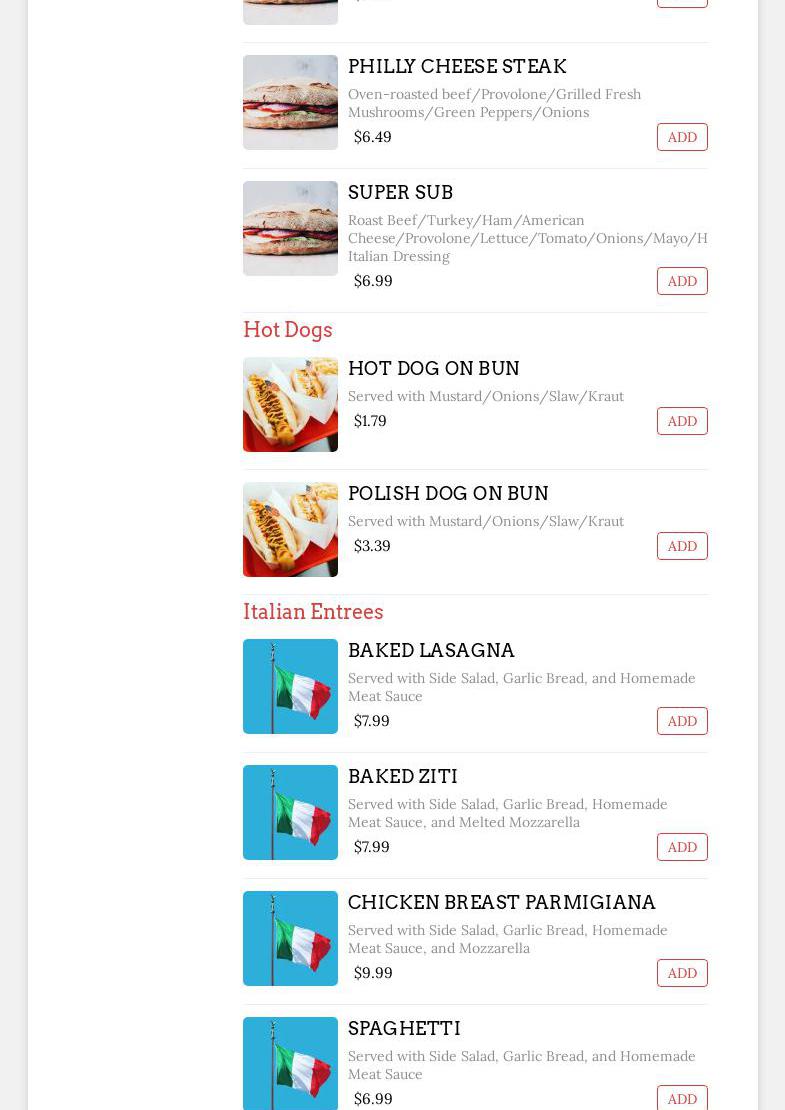Add the Super Sub to order

[681, 281]
